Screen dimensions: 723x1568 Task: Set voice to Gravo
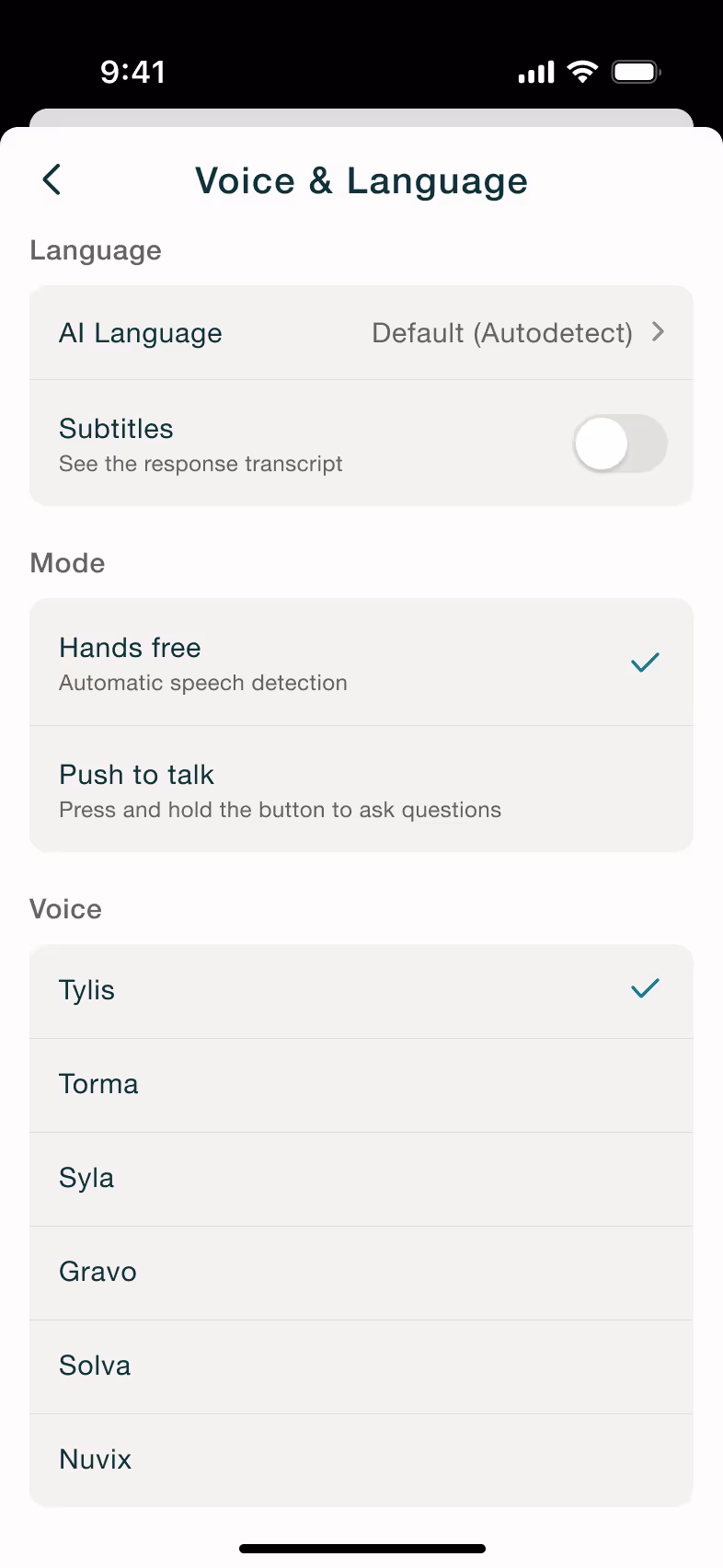[x=361, y=1274]
